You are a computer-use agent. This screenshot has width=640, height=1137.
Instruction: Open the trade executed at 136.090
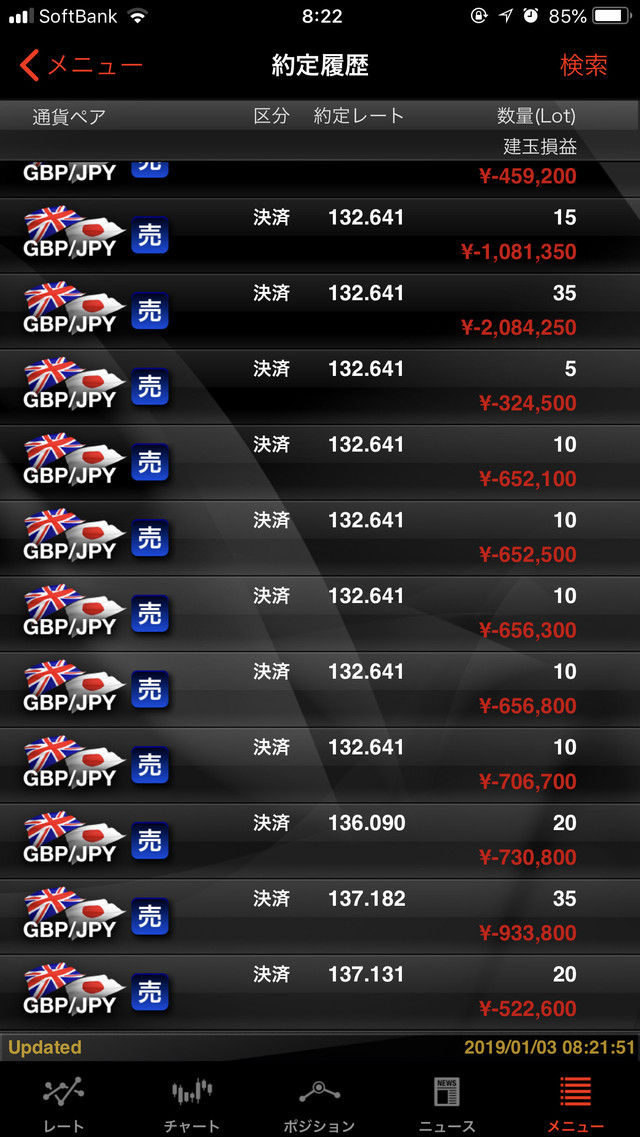[320, 841]
